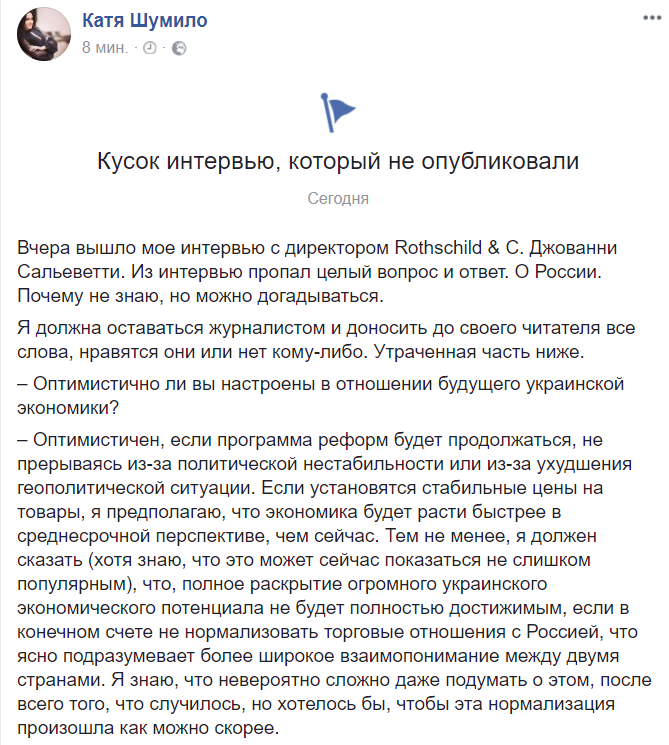This screenshot has width=669, height=745.
Task: Tap Катя Шумило's profile picture
Action: coord(42,35)
